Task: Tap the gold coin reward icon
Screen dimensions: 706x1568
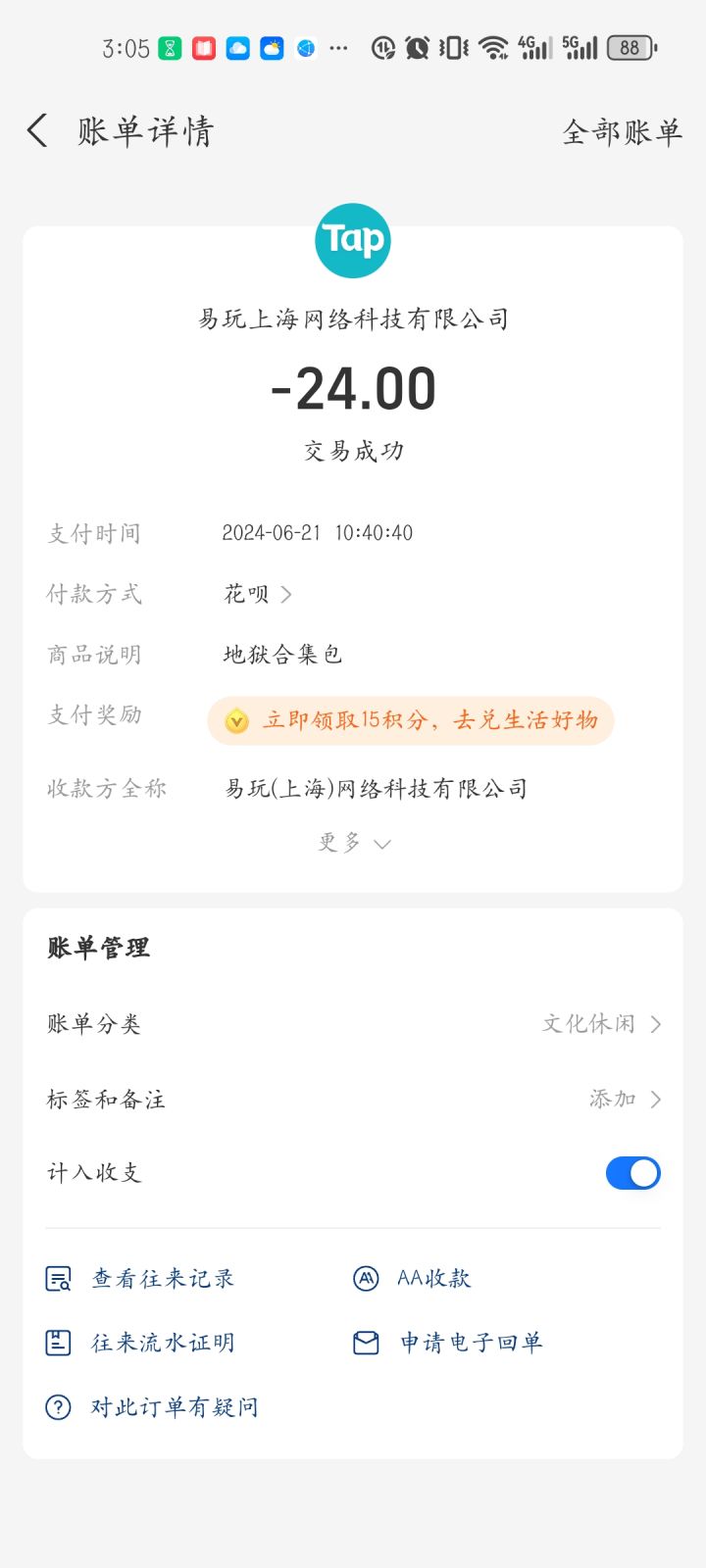Action: (x=236, y=720)
